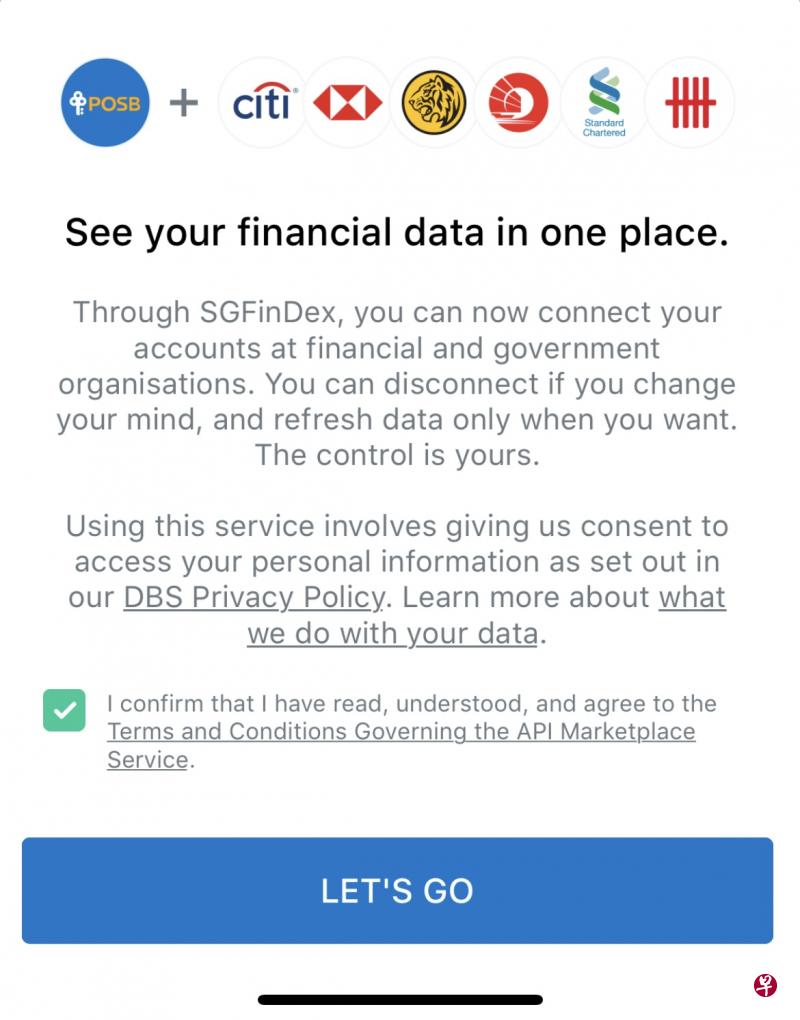Image resolution: width=800 pixels, height=1020 pixels.
Task: Re-enable the API Marketplace agreement checkbox
Action: point(65,711)
